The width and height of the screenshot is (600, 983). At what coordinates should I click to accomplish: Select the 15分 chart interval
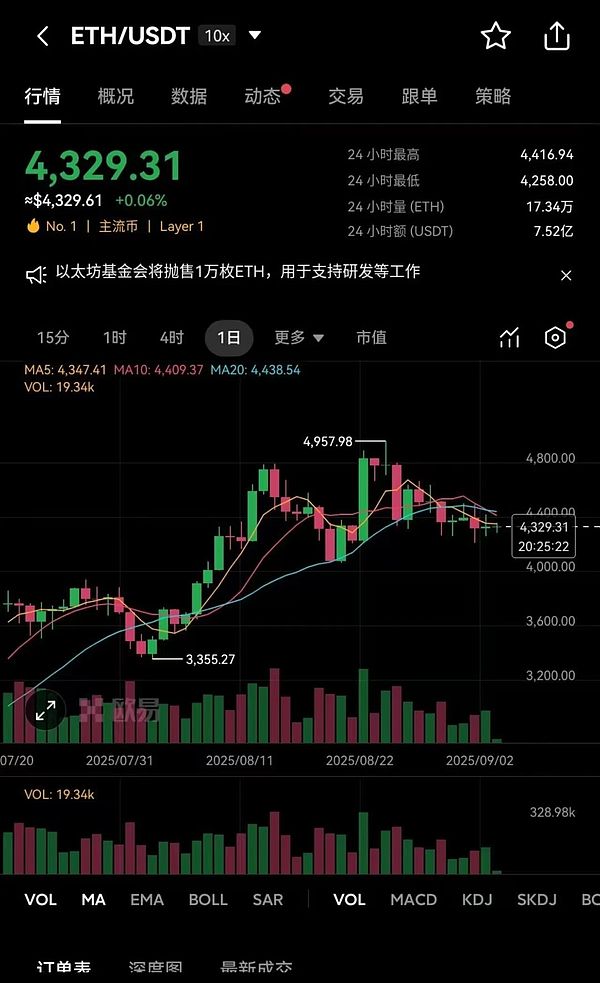[53, 338]
